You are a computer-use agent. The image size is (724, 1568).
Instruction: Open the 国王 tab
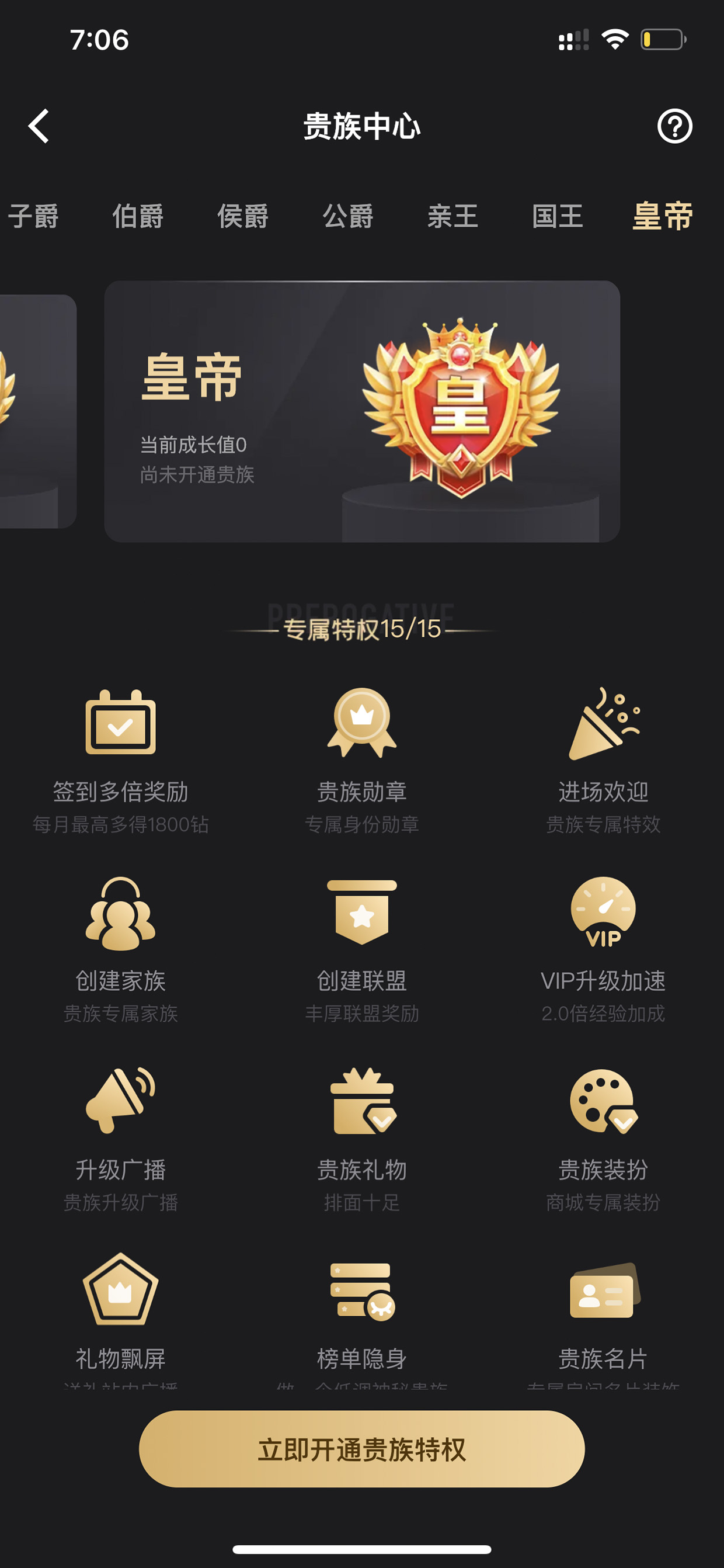click(557, 216)
